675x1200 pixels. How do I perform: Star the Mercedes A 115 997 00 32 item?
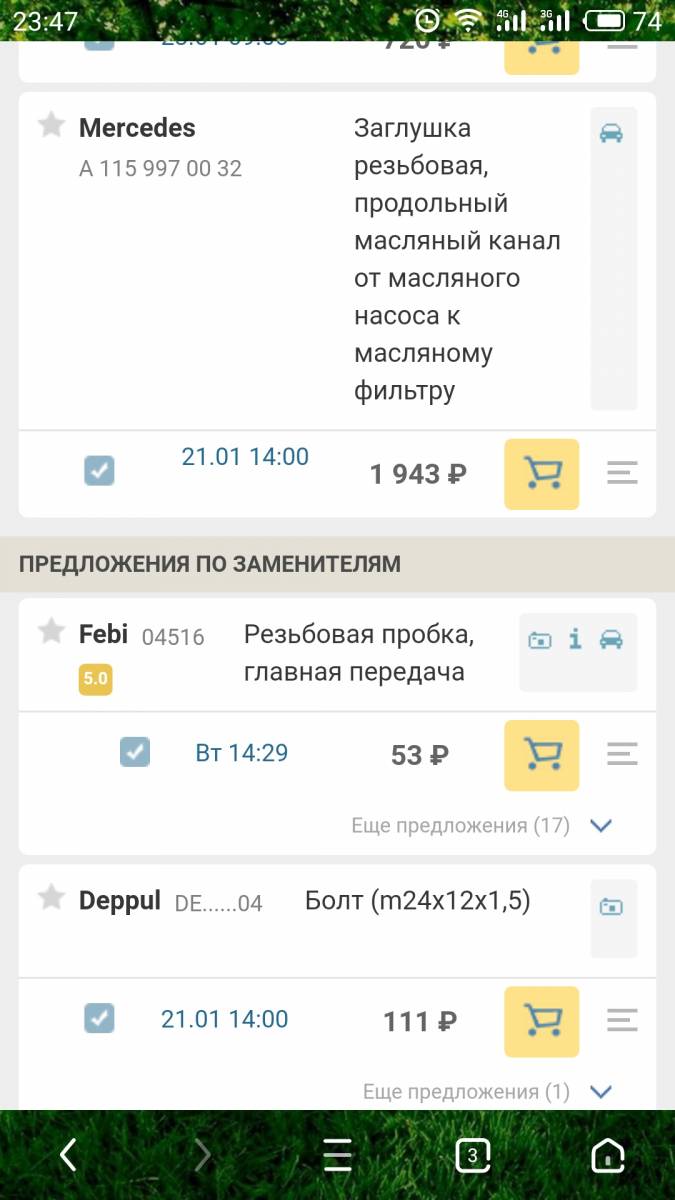click(51, 125)
